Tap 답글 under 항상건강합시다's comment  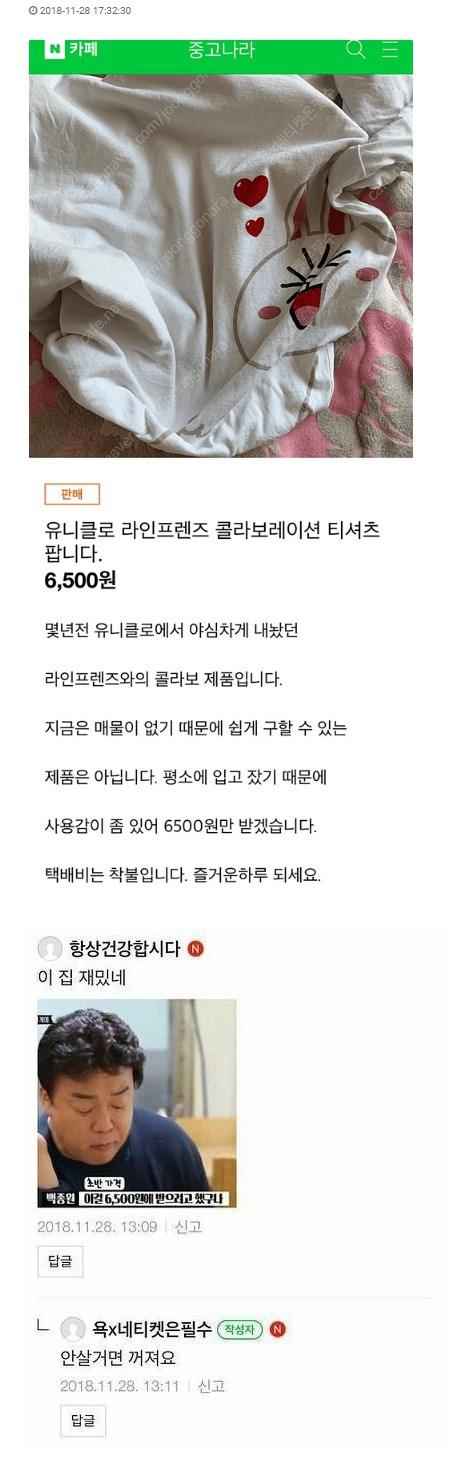(60, 1262)
